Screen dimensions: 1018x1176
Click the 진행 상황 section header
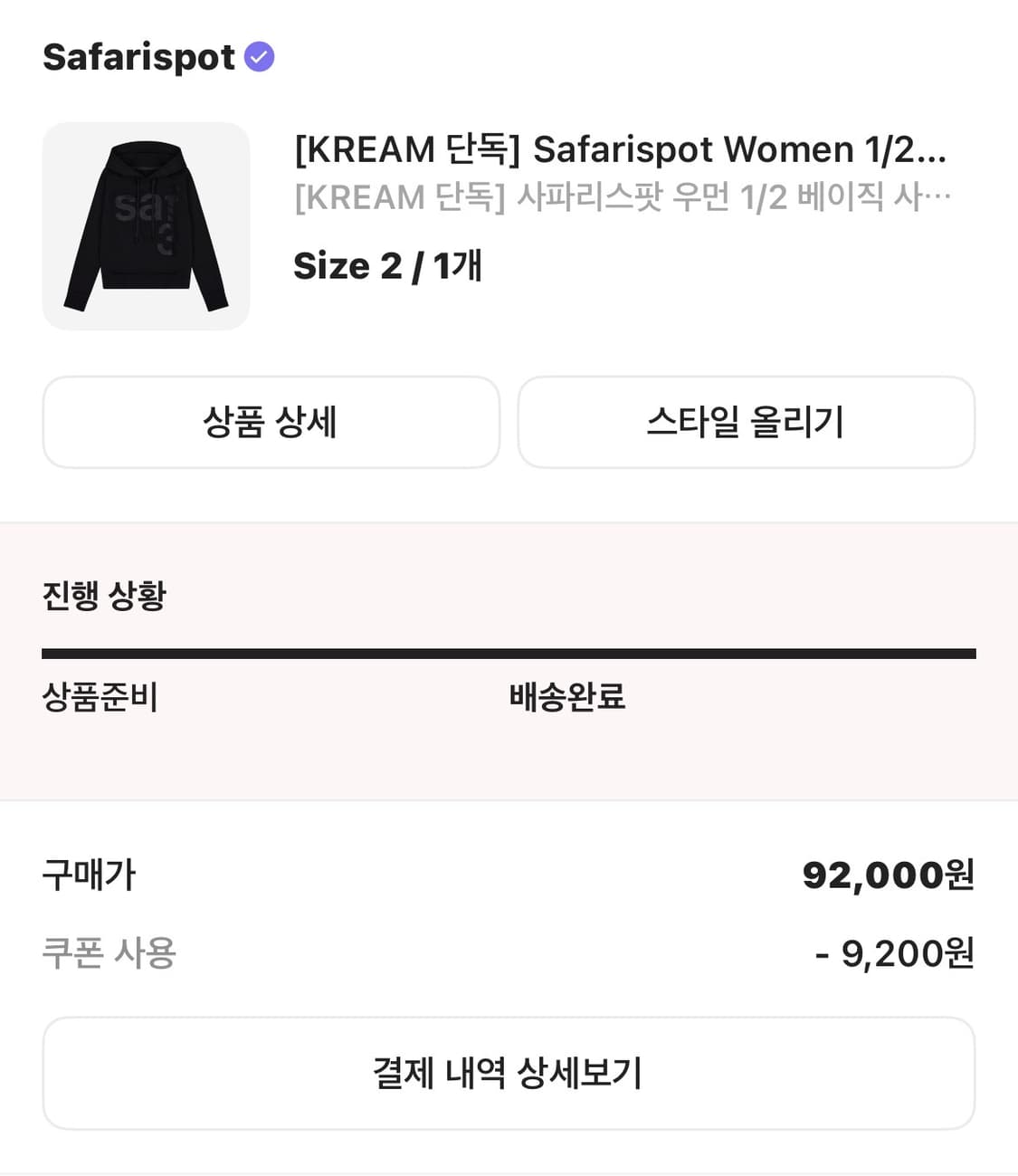[x=102, y=595]
